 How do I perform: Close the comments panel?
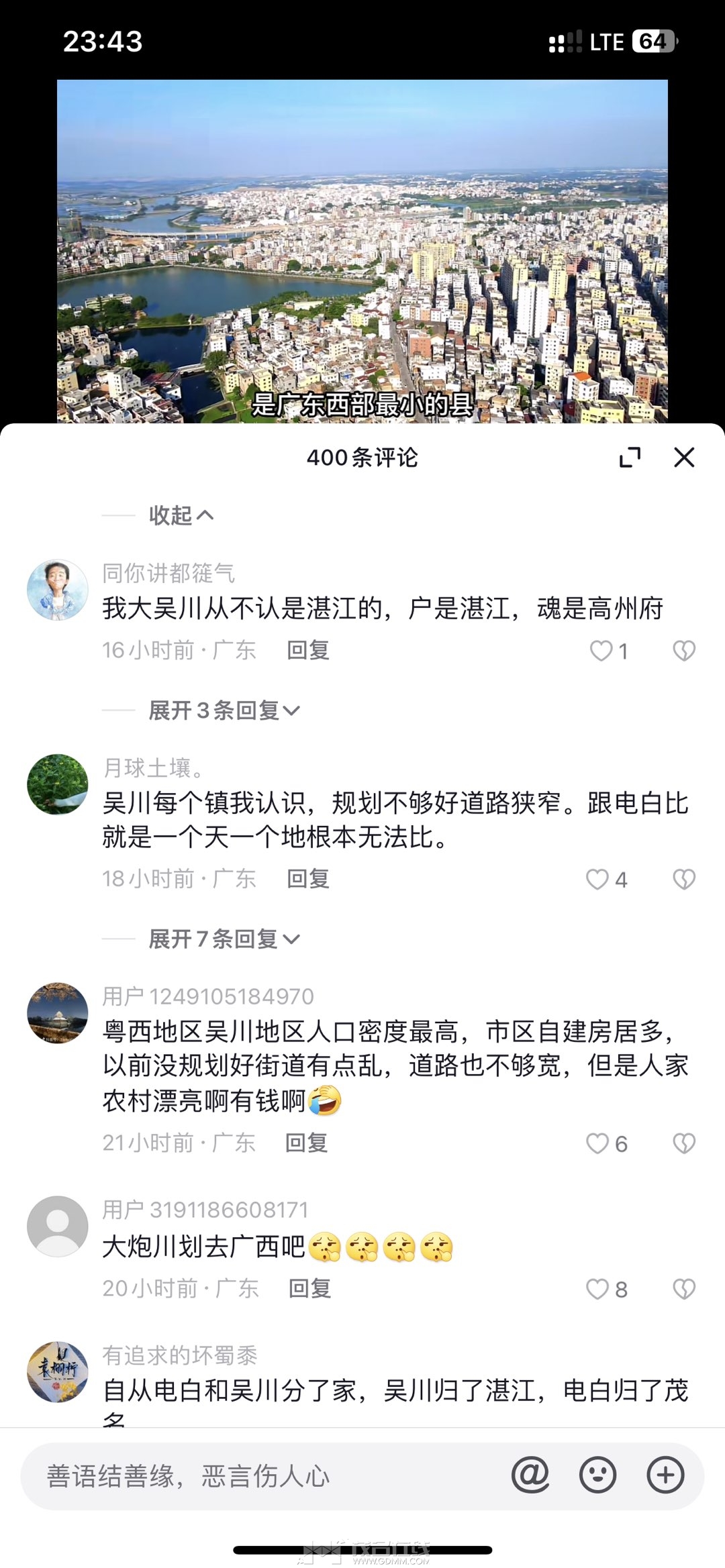click(683, 458)
